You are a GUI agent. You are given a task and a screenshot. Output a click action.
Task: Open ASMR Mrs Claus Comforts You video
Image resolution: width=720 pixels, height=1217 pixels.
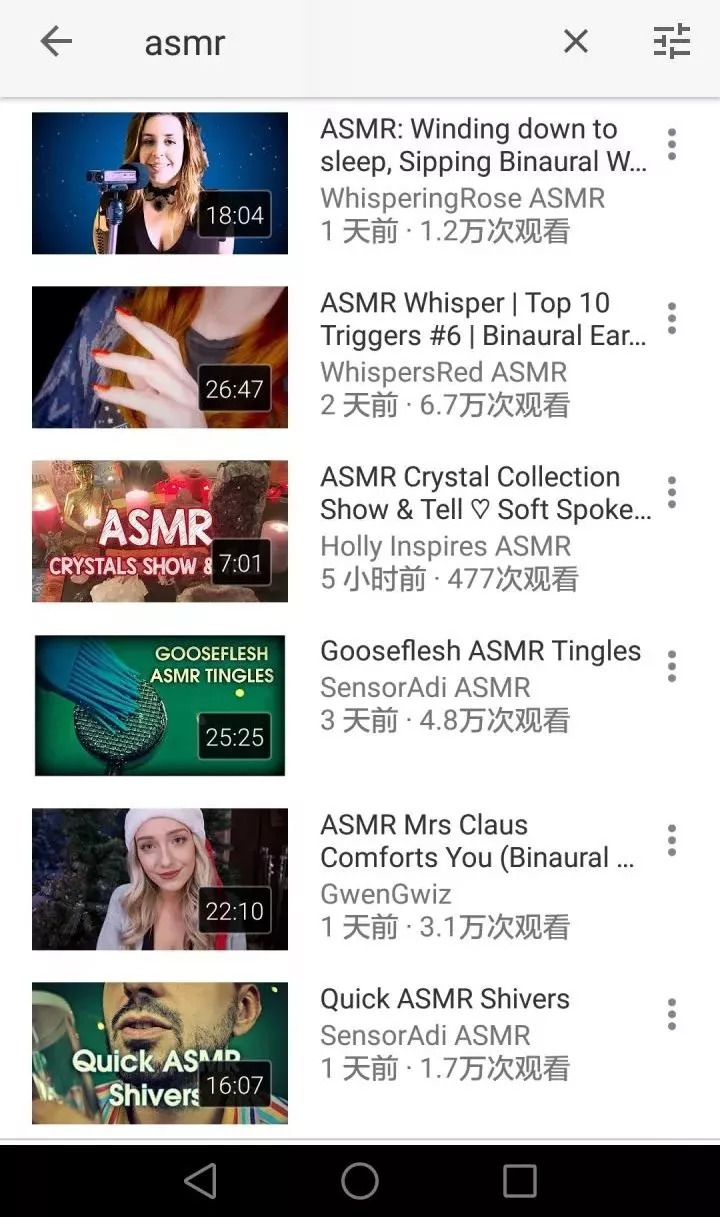point(160,879)
